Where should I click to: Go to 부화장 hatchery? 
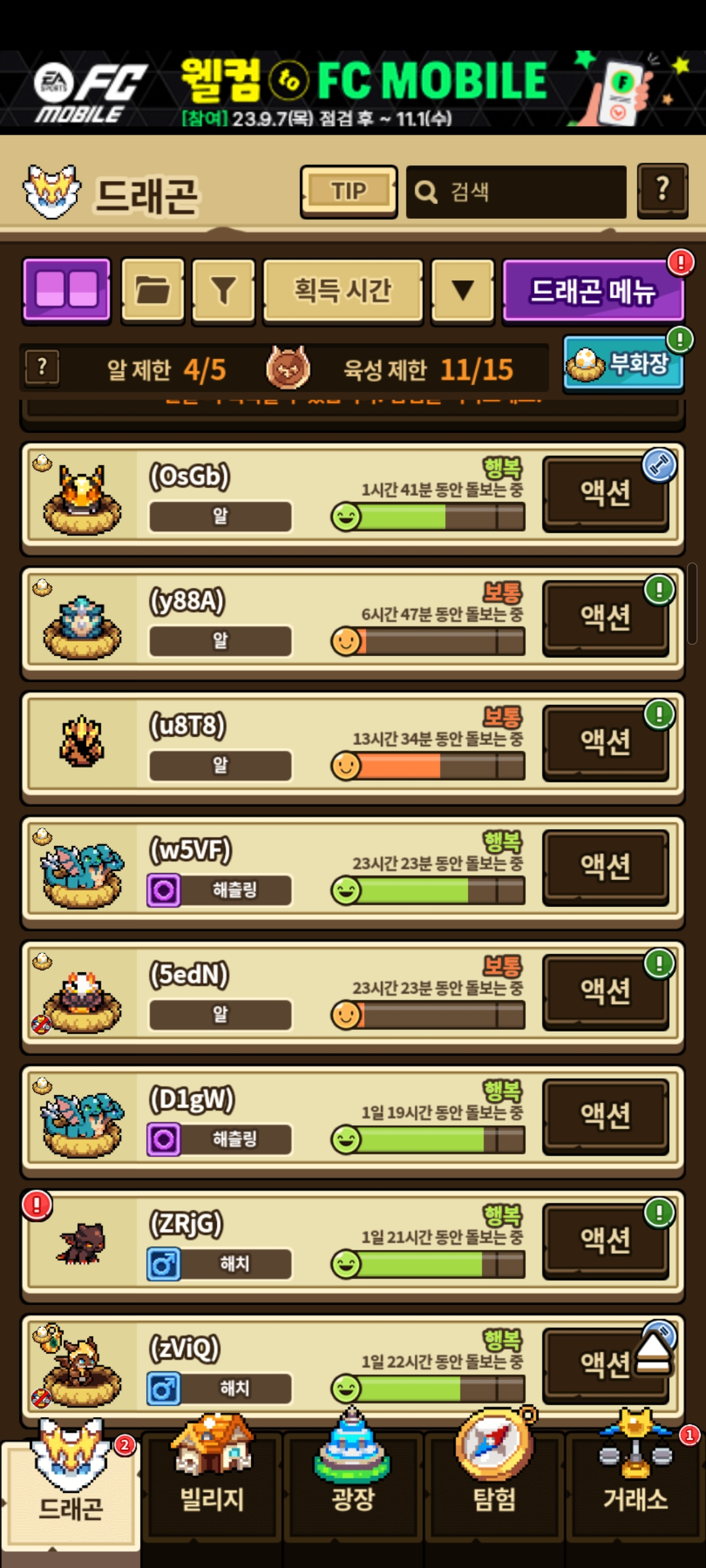coord(623,364)
